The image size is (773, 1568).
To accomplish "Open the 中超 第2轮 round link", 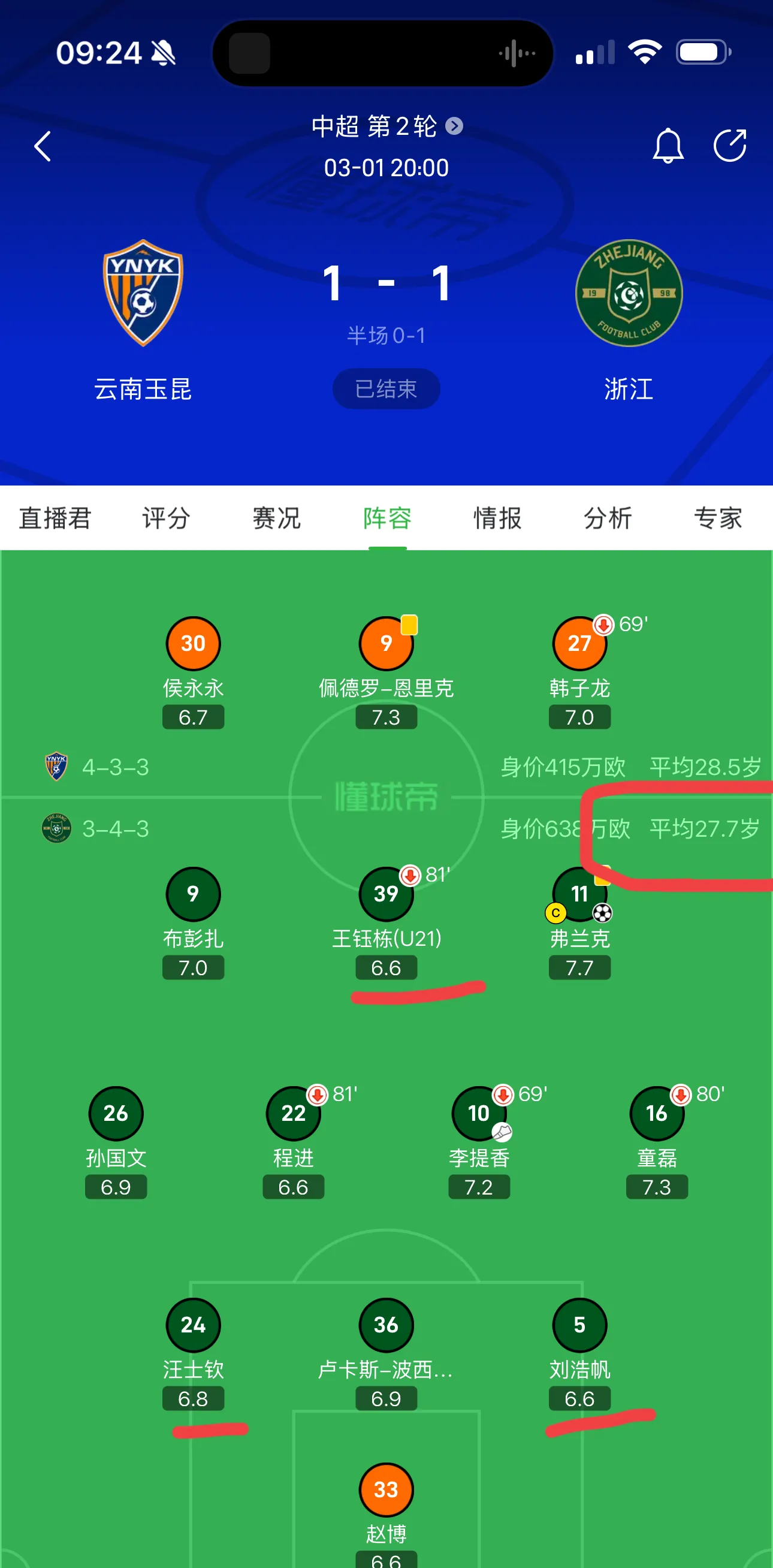I will (x=386, y=126).
